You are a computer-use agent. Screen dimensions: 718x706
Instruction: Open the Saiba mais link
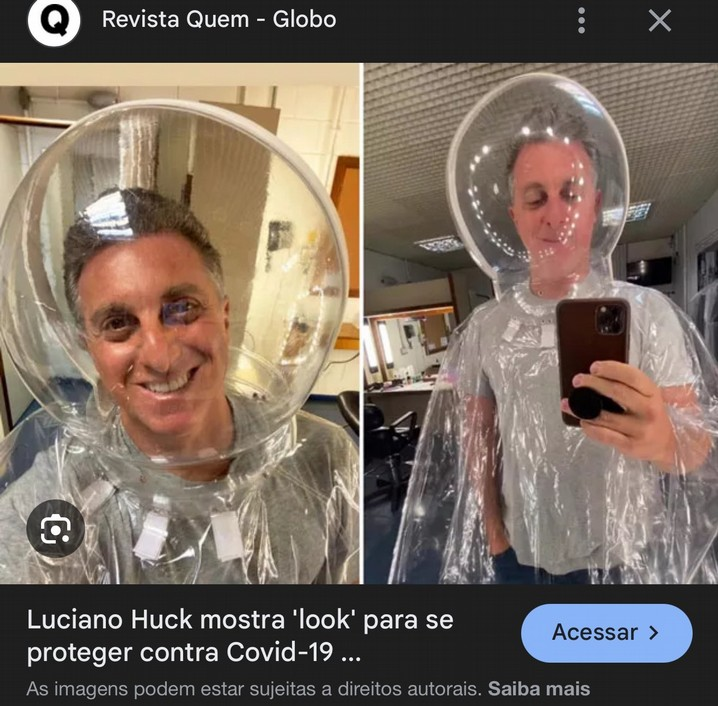(x=539, y=689)
